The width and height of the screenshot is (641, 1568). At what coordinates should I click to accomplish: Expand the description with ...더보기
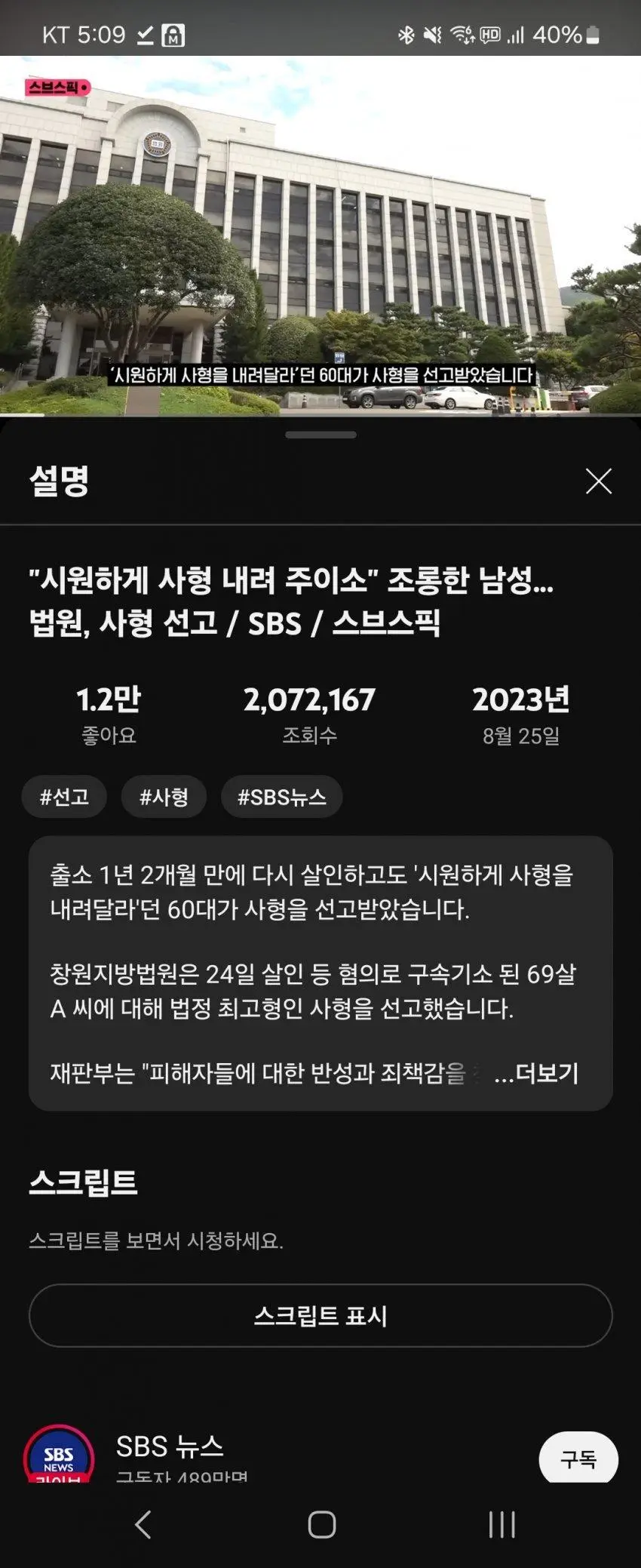[x=537, y=1073]
